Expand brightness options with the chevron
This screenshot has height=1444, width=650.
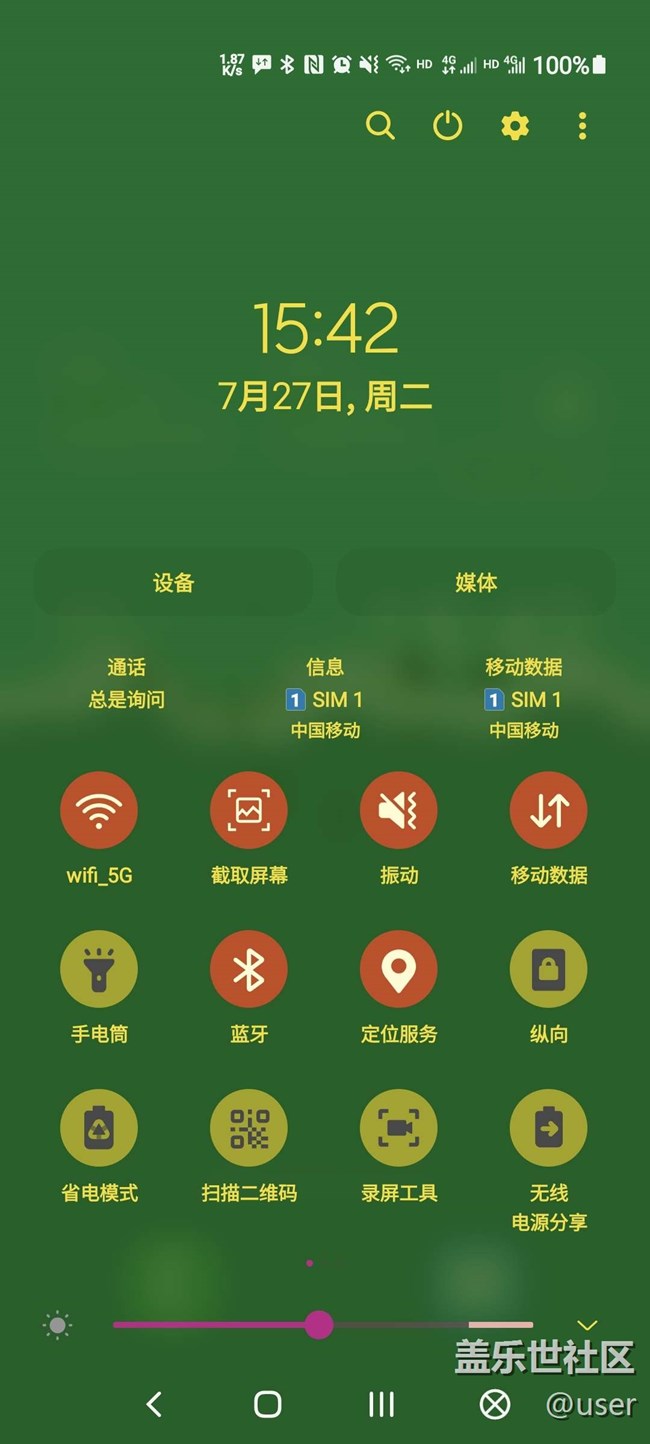[x=587, y=1326]
